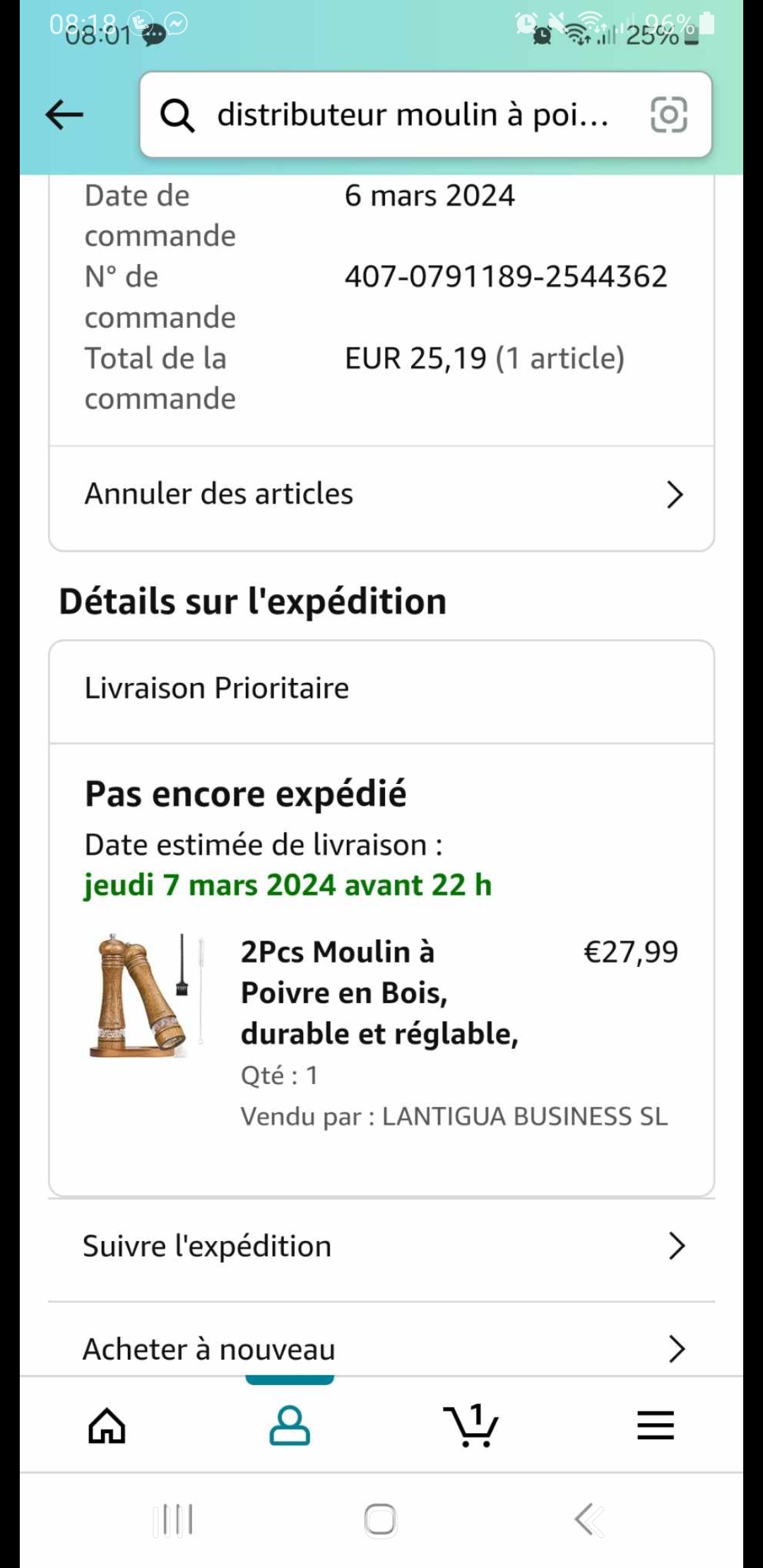Open the camera scan icon in search
763x1568 pixels.
click(668, 114)
